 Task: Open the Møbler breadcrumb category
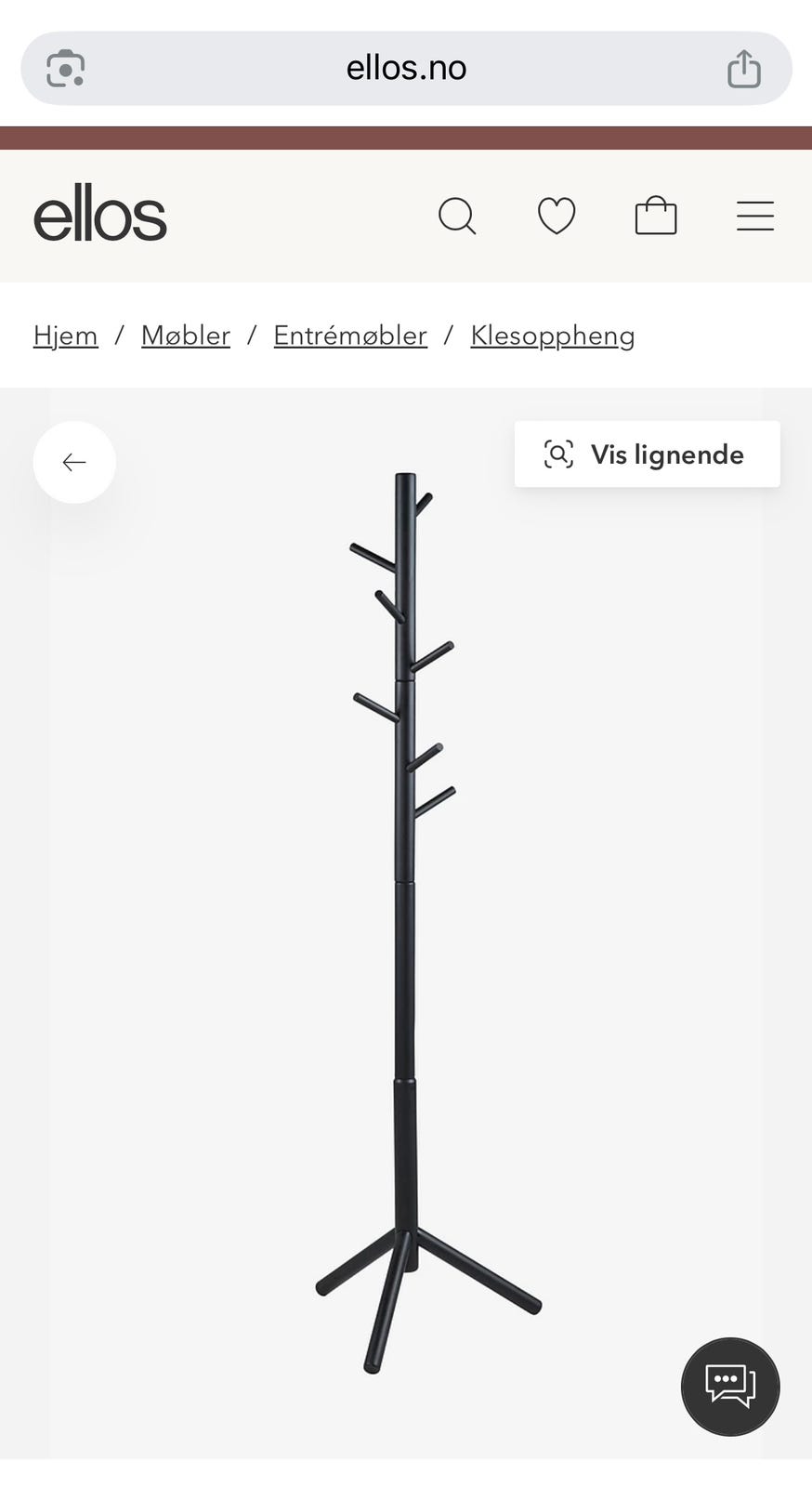tap(186, 336)
